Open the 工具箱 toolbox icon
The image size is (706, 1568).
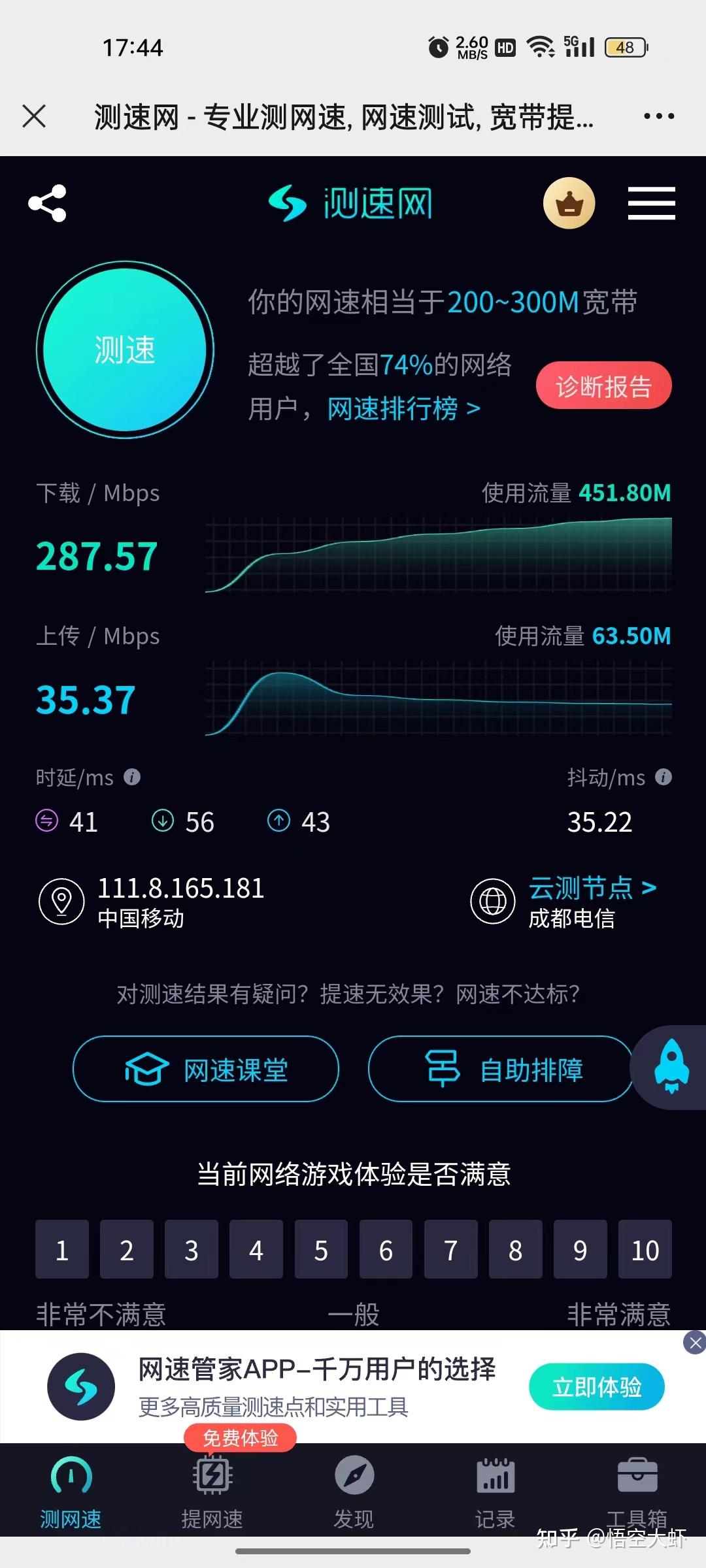pyautogui.click(x=635, y=1476)
